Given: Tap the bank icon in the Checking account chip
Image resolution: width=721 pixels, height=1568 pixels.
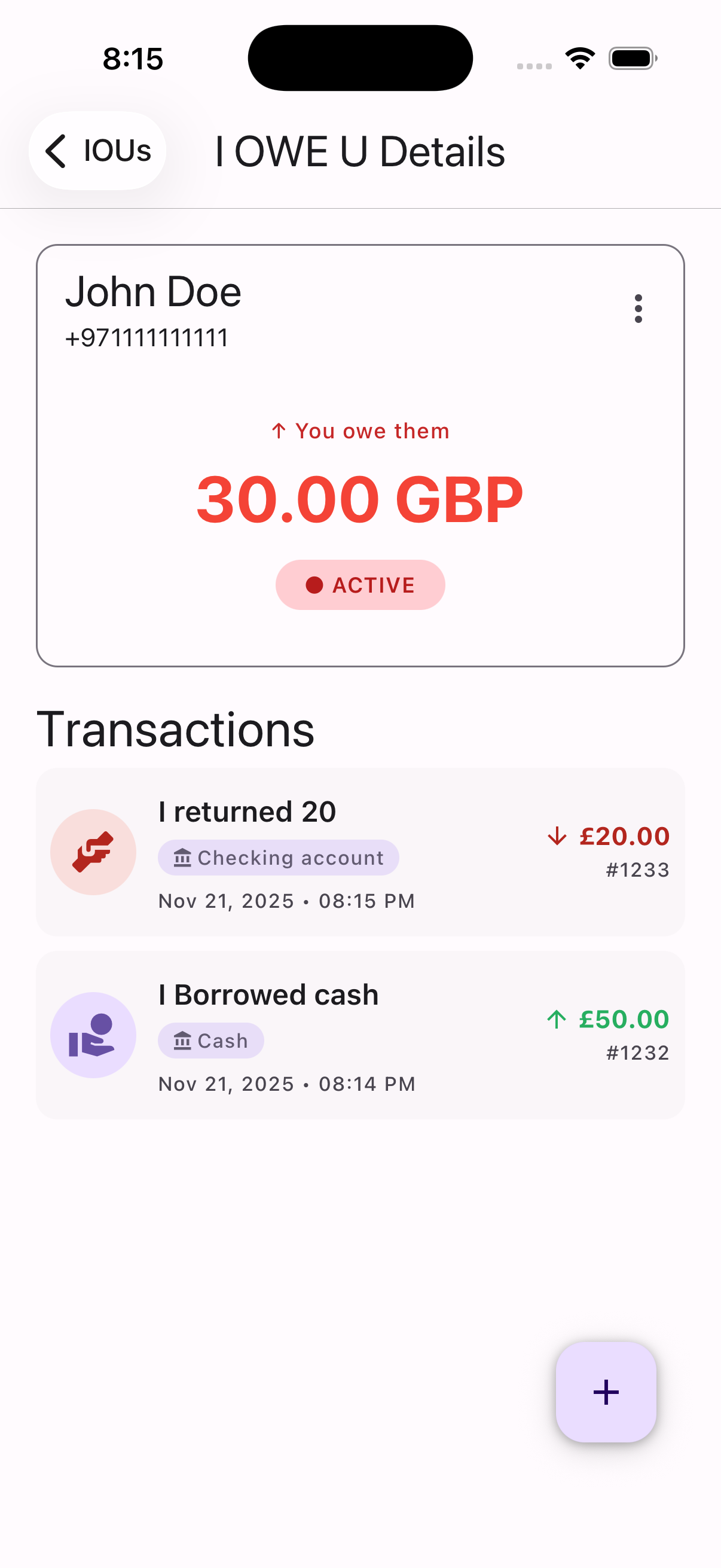Looking at the screenshot, I should point(183,856).
